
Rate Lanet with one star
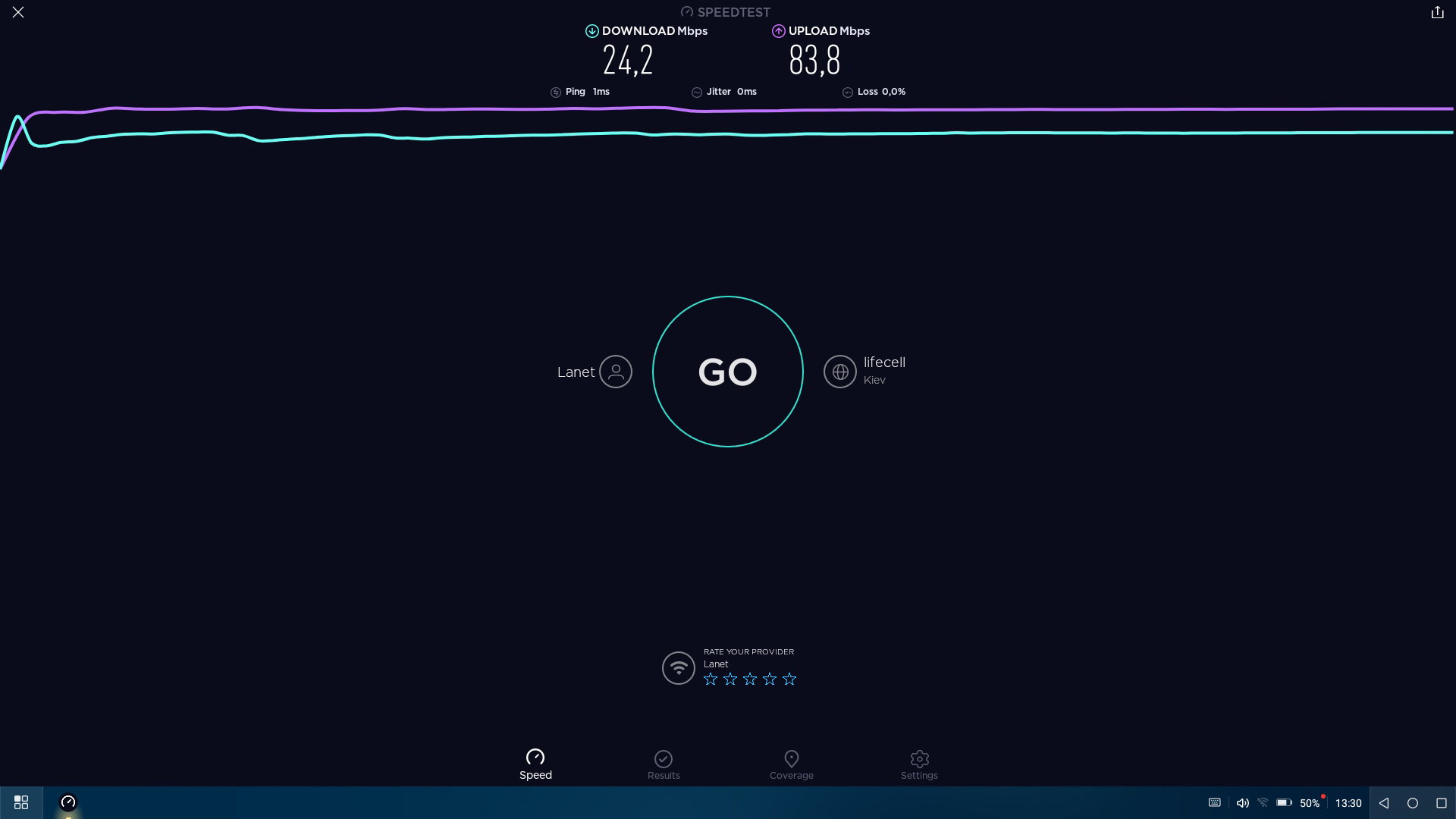click(711, 679)
